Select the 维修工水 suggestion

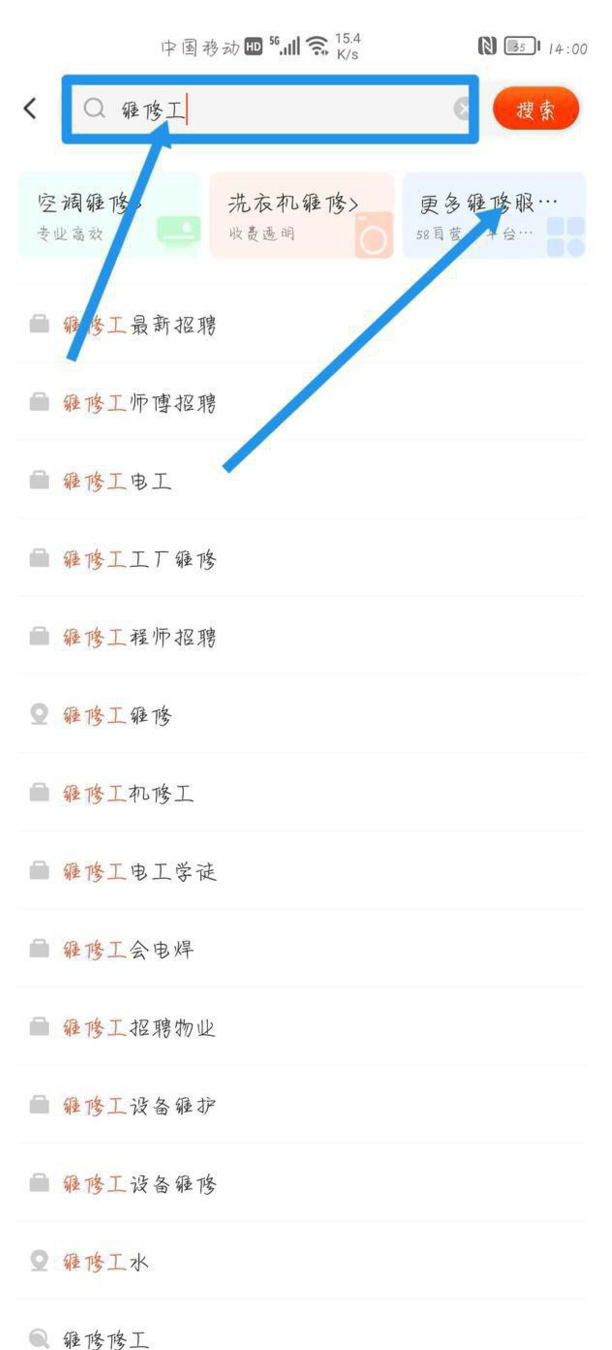[105, 1262]
